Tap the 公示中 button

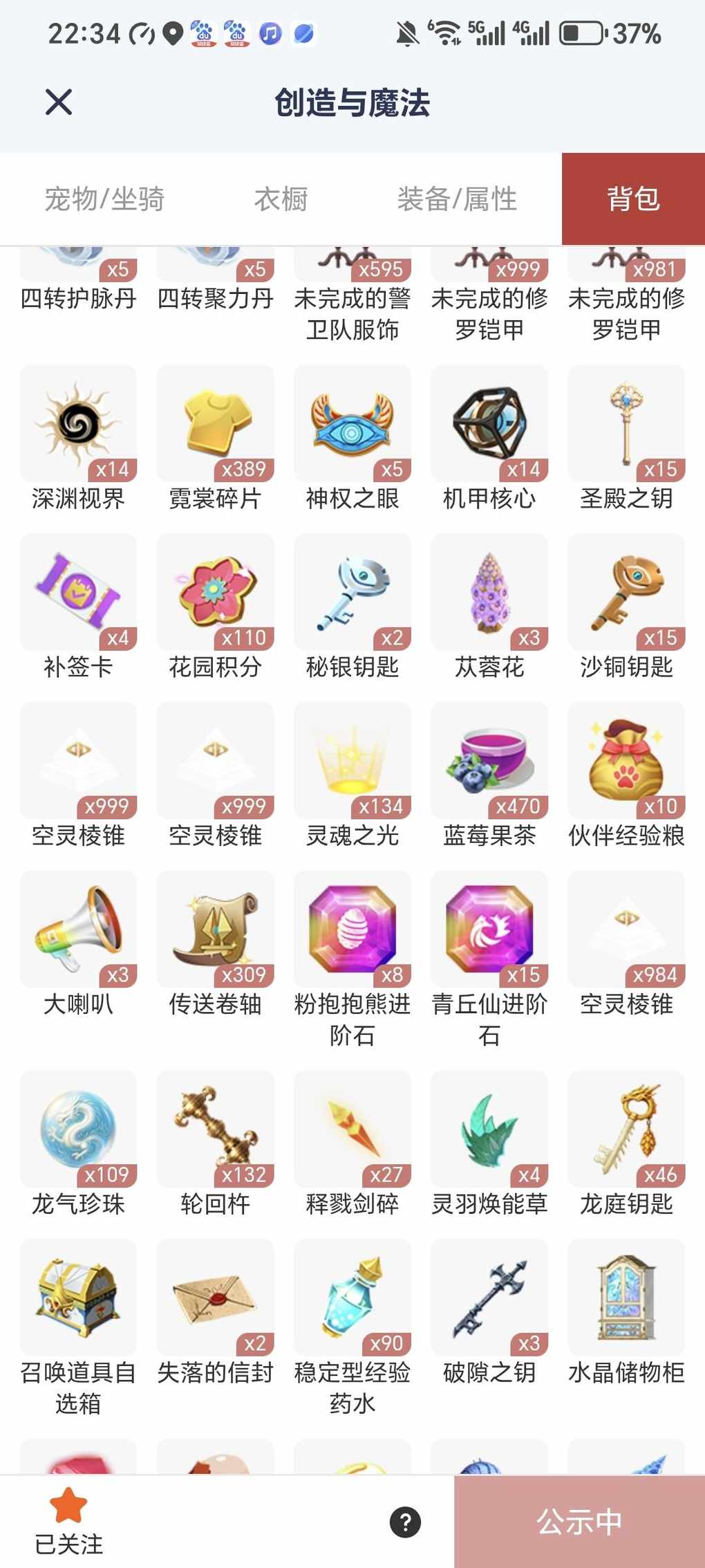(x=579, y=1522)
